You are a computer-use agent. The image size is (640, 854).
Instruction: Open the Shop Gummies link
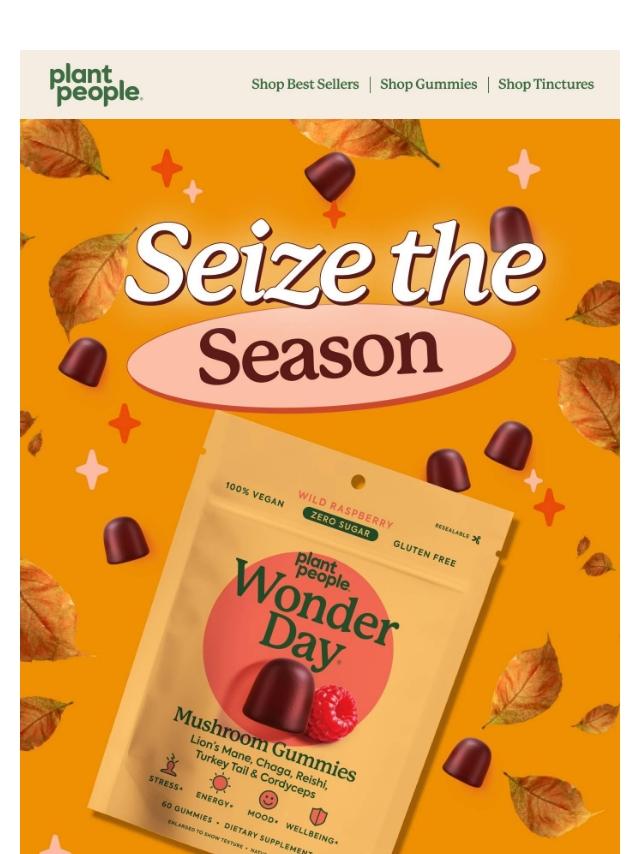pos(428,85)
